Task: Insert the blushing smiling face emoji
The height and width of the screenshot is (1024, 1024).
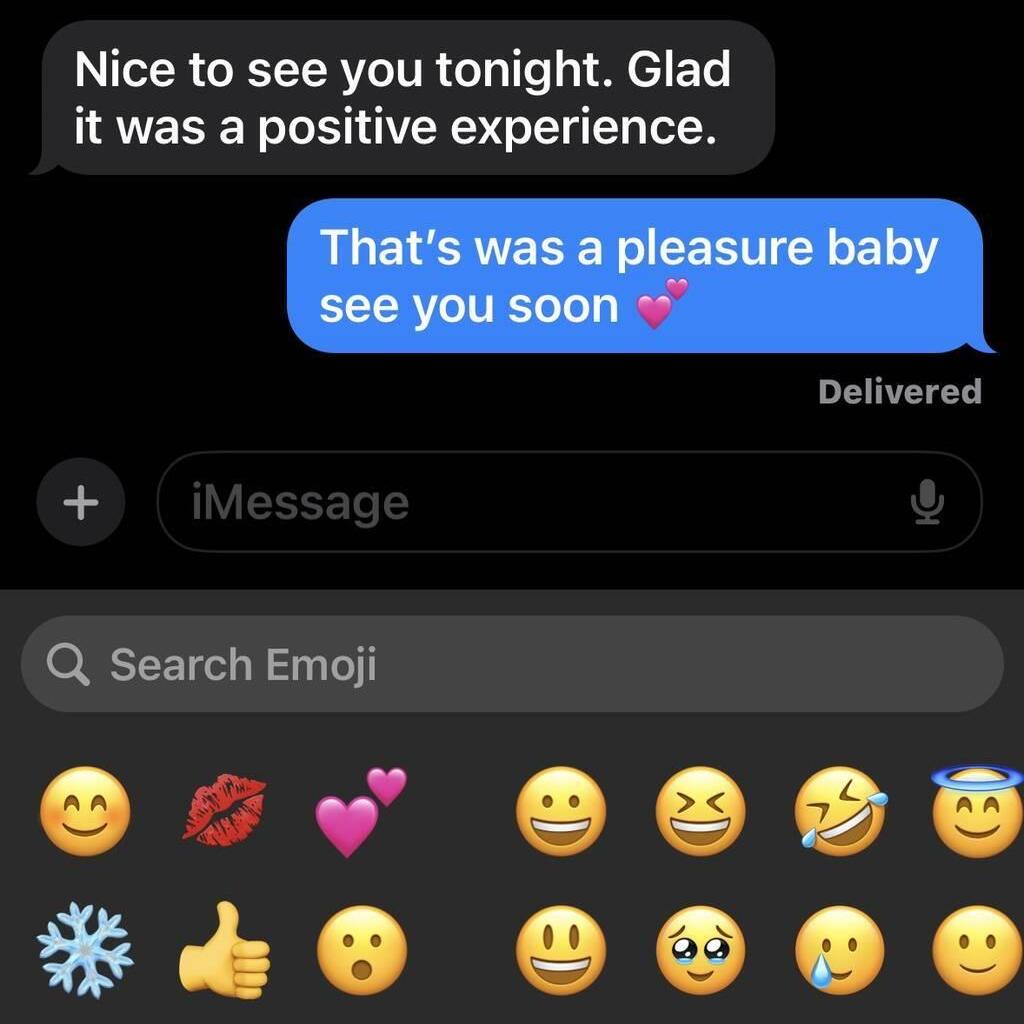Action: [85, 811]
